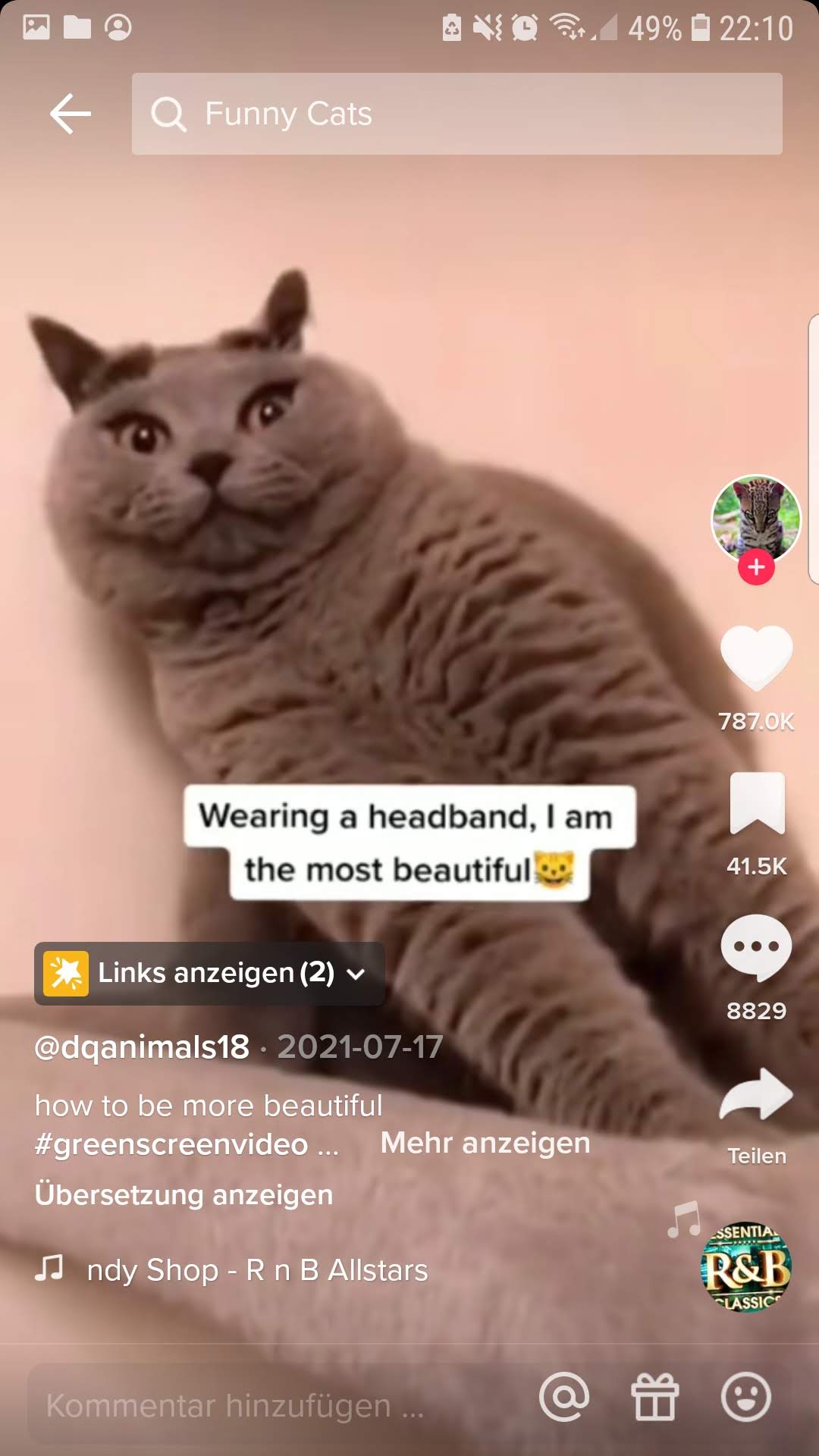Screen dimensions: 819x1456
Task: Open the comments bubble
Action: point(756,949)
